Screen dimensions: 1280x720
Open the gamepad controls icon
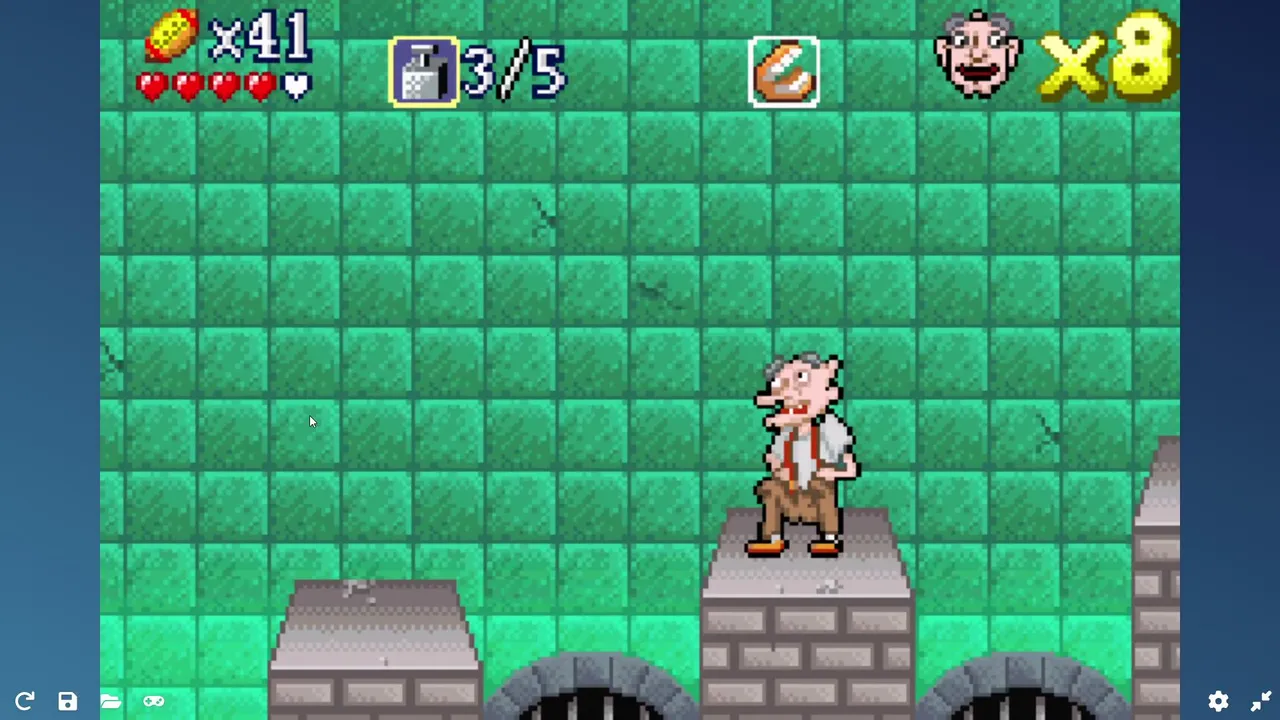[x=153, y=701]
